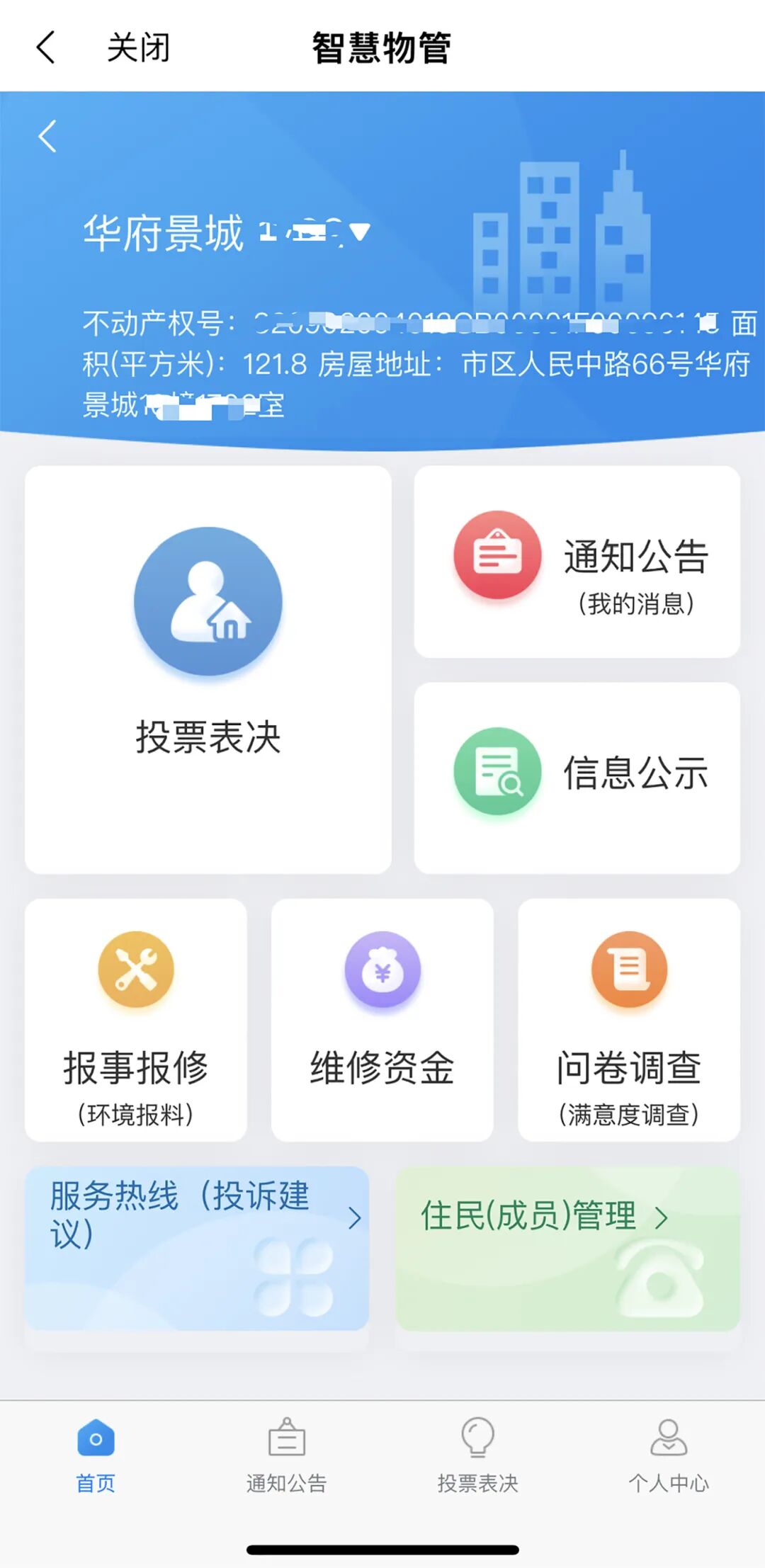Tap 关闭 to close the mini program
The height and width of the screenshot is (1568, 765).
[x=138, y=47]
